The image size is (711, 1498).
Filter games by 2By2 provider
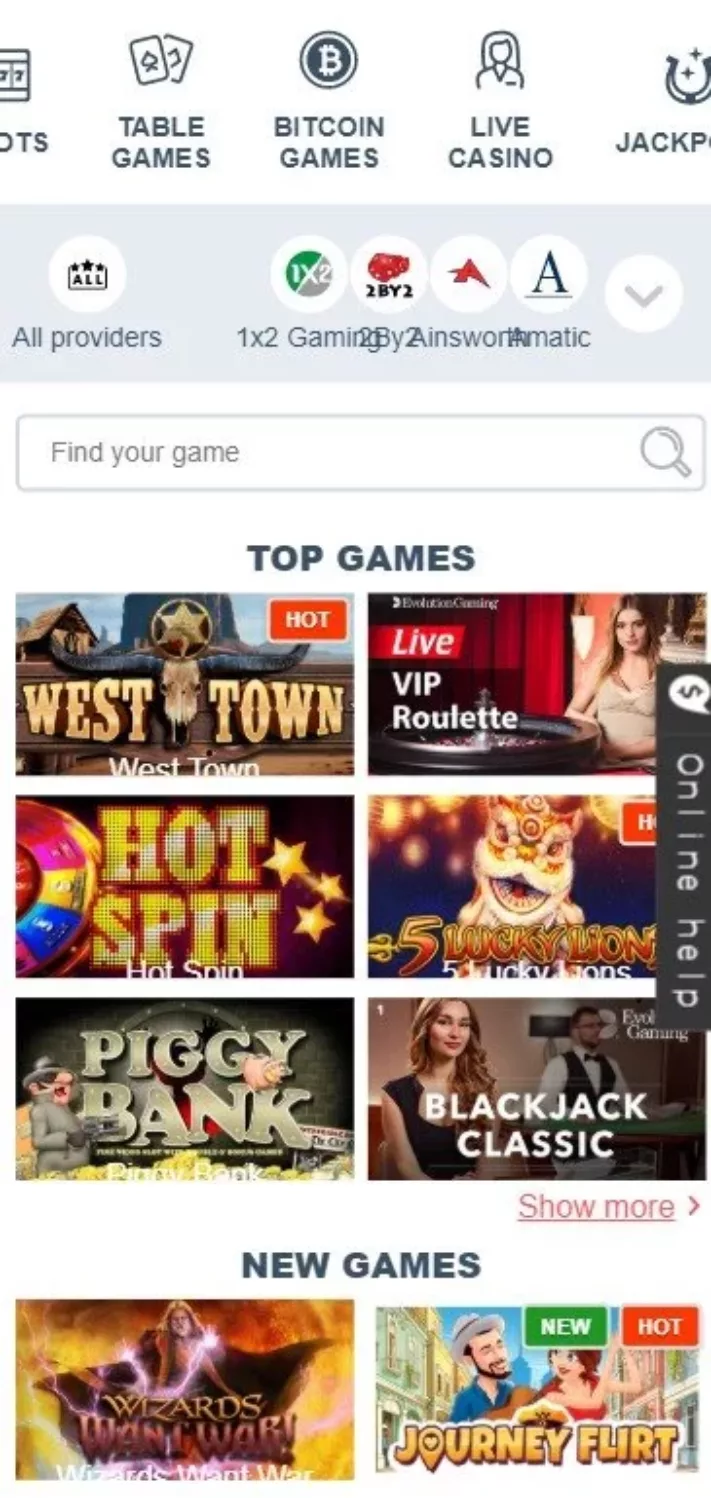(x=389, y=274)
